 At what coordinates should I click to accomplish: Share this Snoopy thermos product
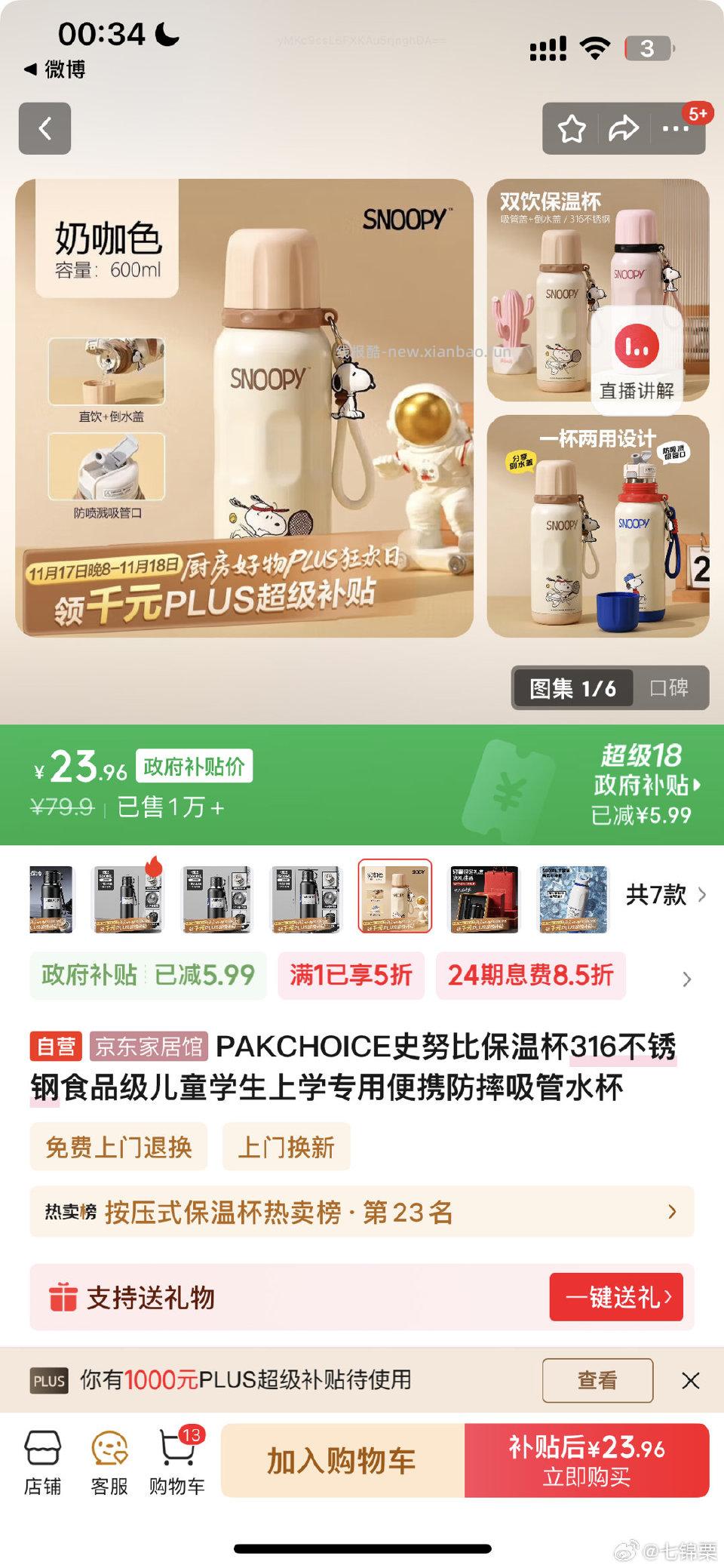coord(623,128)
